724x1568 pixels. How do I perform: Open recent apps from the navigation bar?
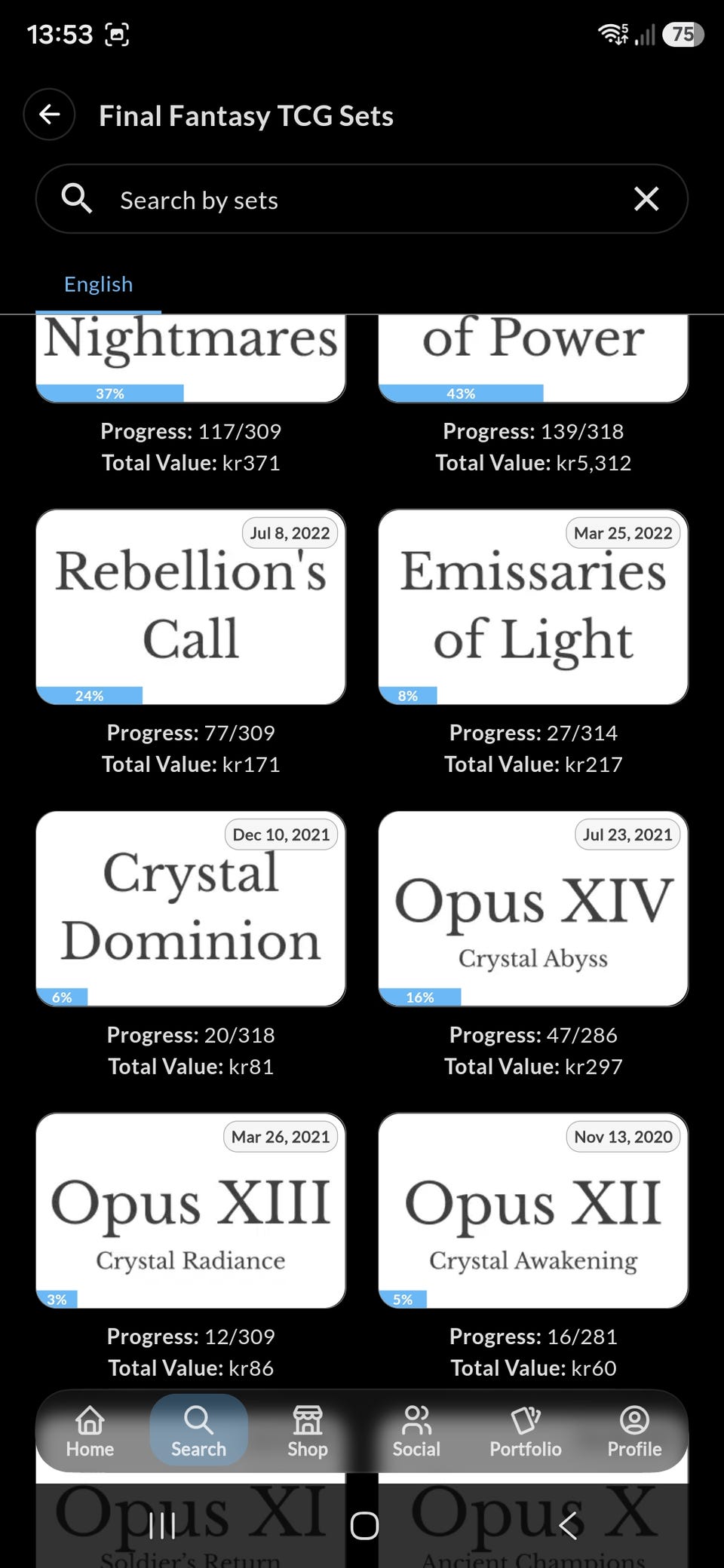[x=162, y=1525]
